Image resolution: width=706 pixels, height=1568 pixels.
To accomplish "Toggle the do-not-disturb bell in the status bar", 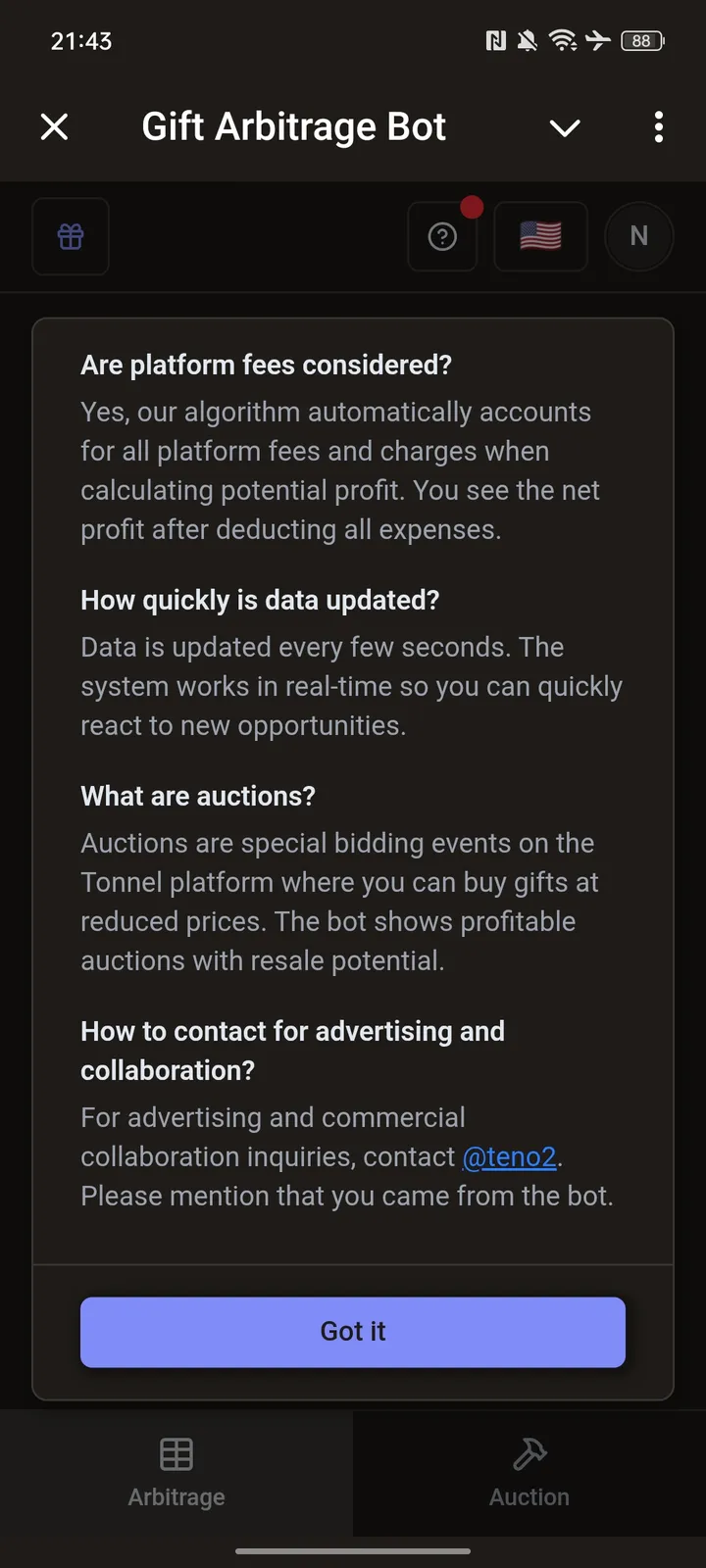I will [527, 40].
